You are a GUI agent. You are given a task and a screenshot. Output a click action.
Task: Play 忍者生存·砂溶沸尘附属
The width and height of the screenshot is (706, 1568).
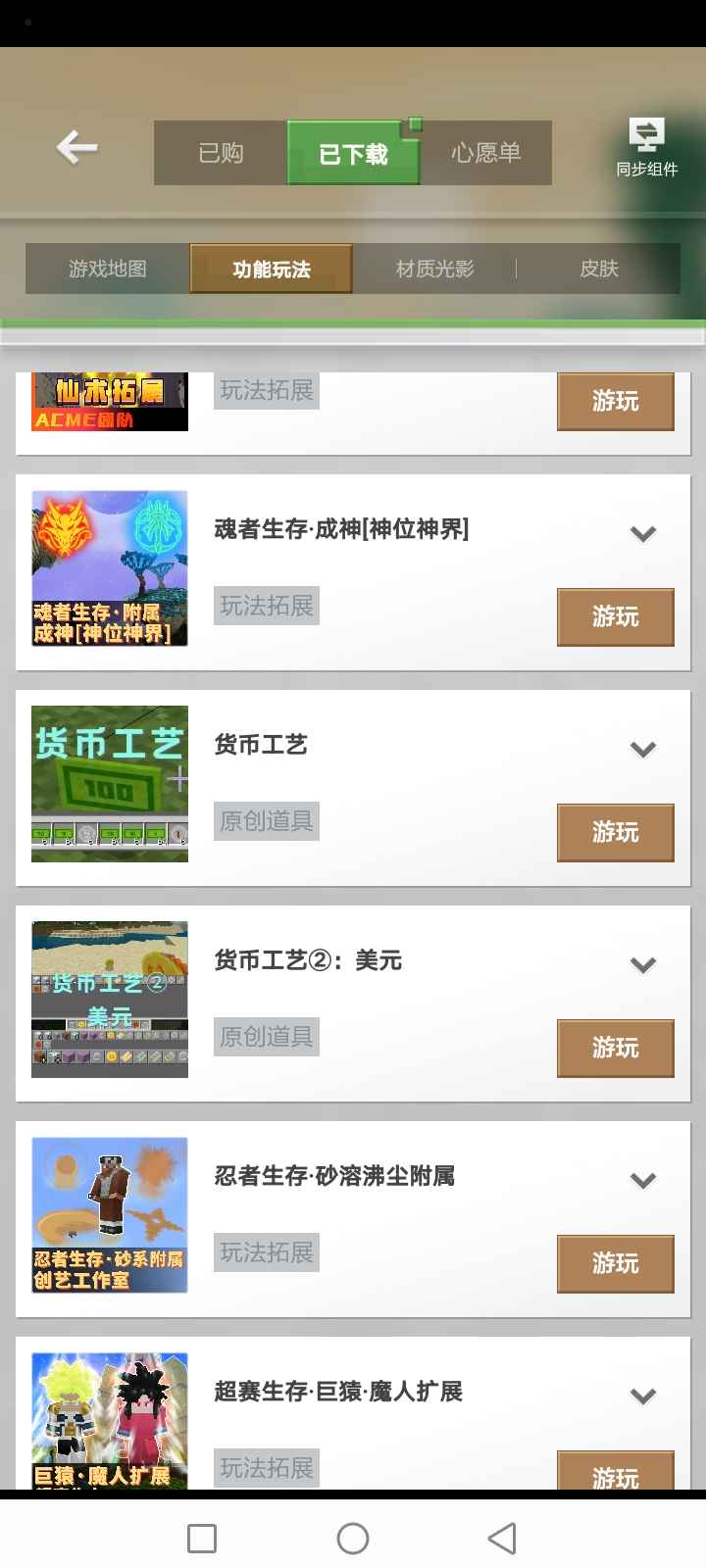point(616,1263)
